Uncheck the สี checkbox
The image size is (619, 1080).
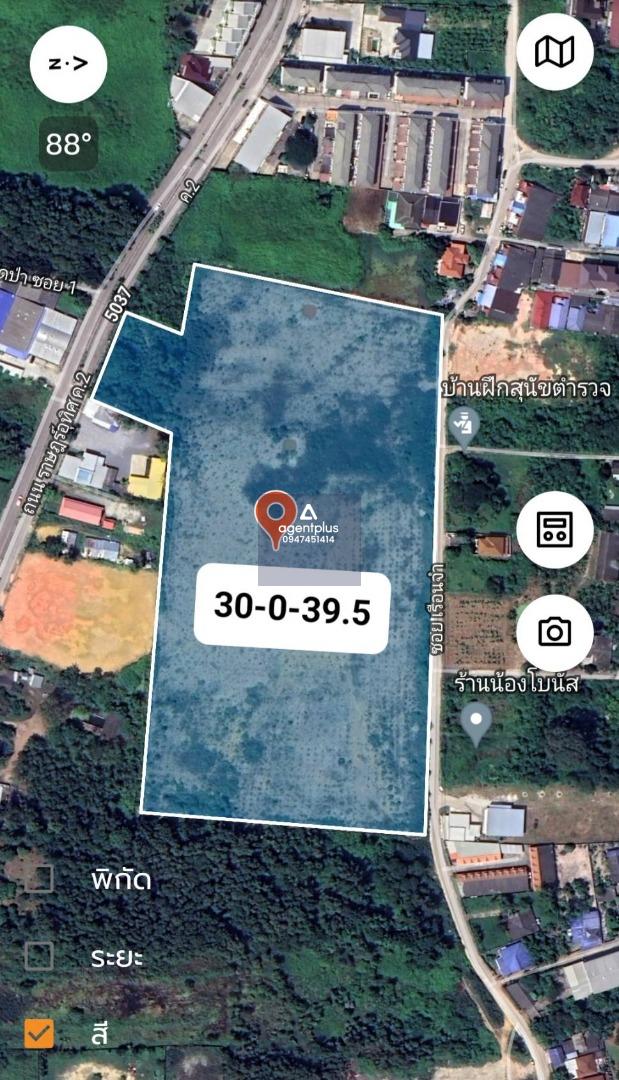click(x=39, y=1033)
